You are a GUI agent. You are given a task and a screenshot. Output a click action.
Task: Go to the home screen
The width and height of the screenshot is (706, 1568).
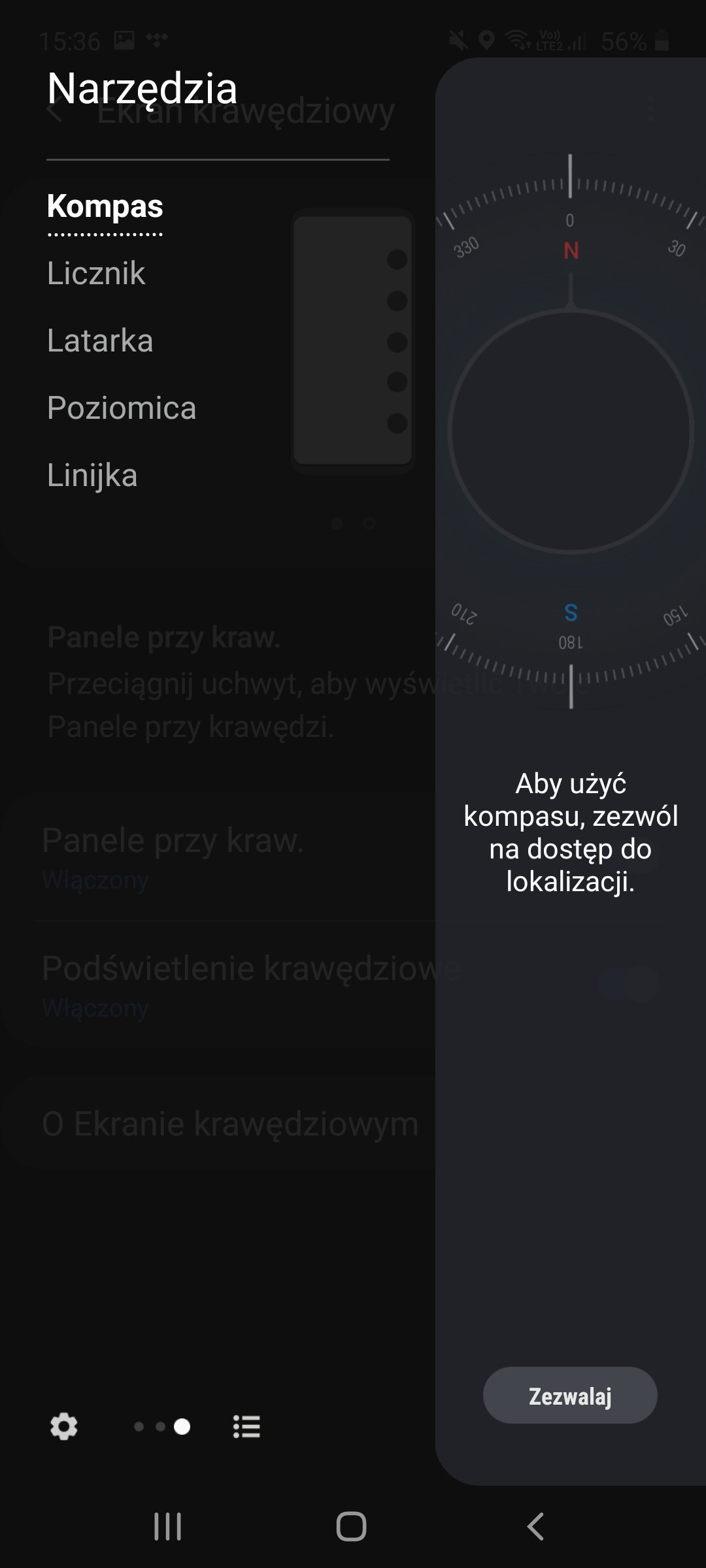pyautogui.click(x=351, y=1527)
